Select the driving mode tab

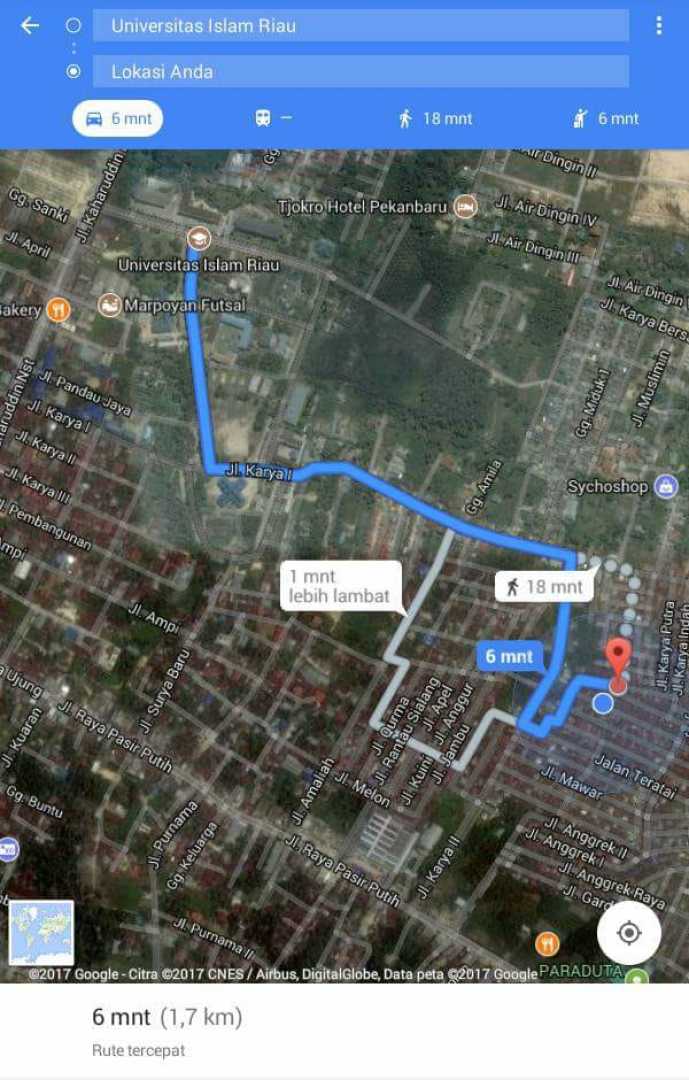117,119
